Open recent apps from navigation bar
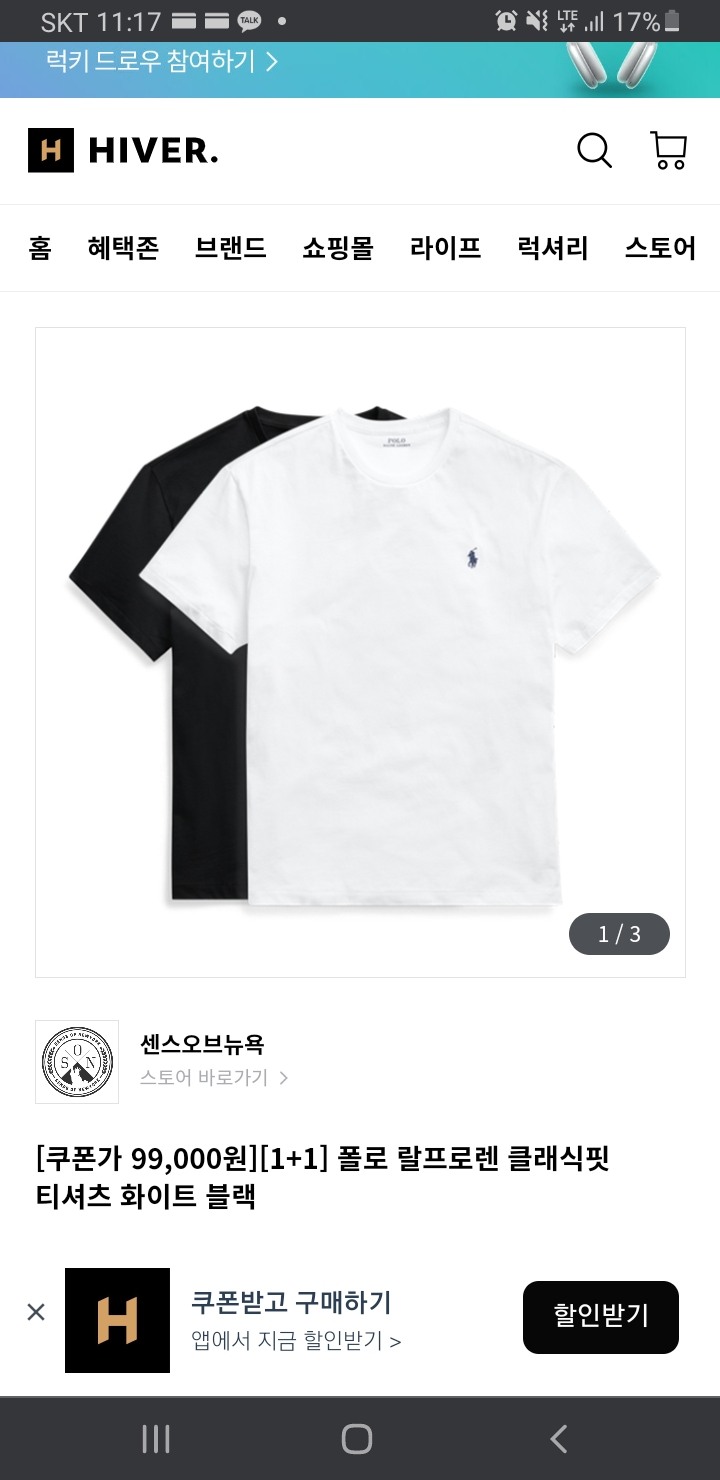720x1480 pixels. click(156, 1439)
